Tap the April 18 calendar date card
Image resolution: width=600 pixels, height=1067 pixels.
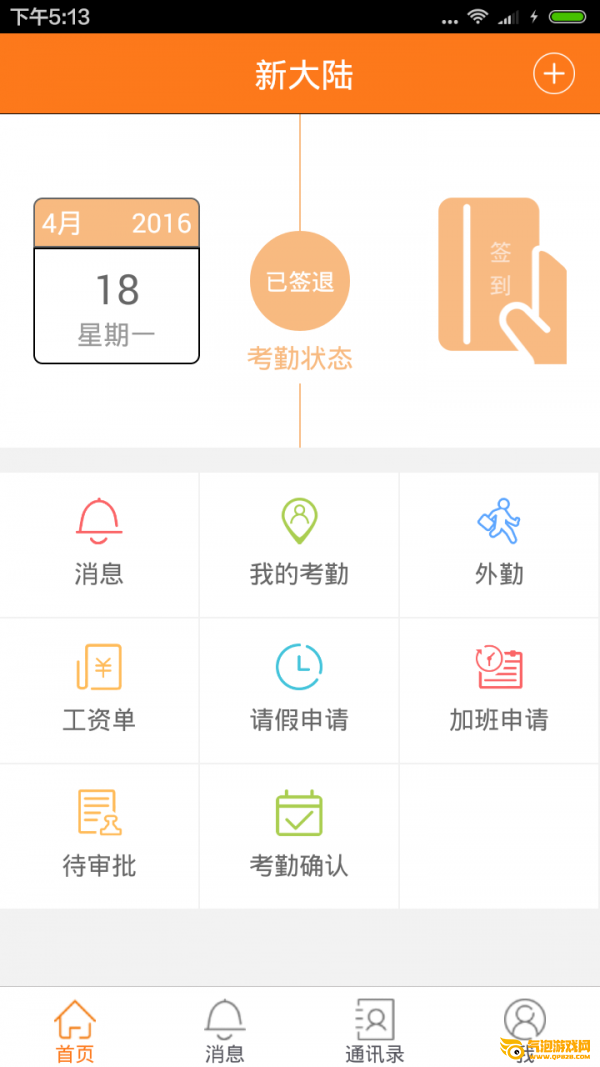tap(117, 281)
